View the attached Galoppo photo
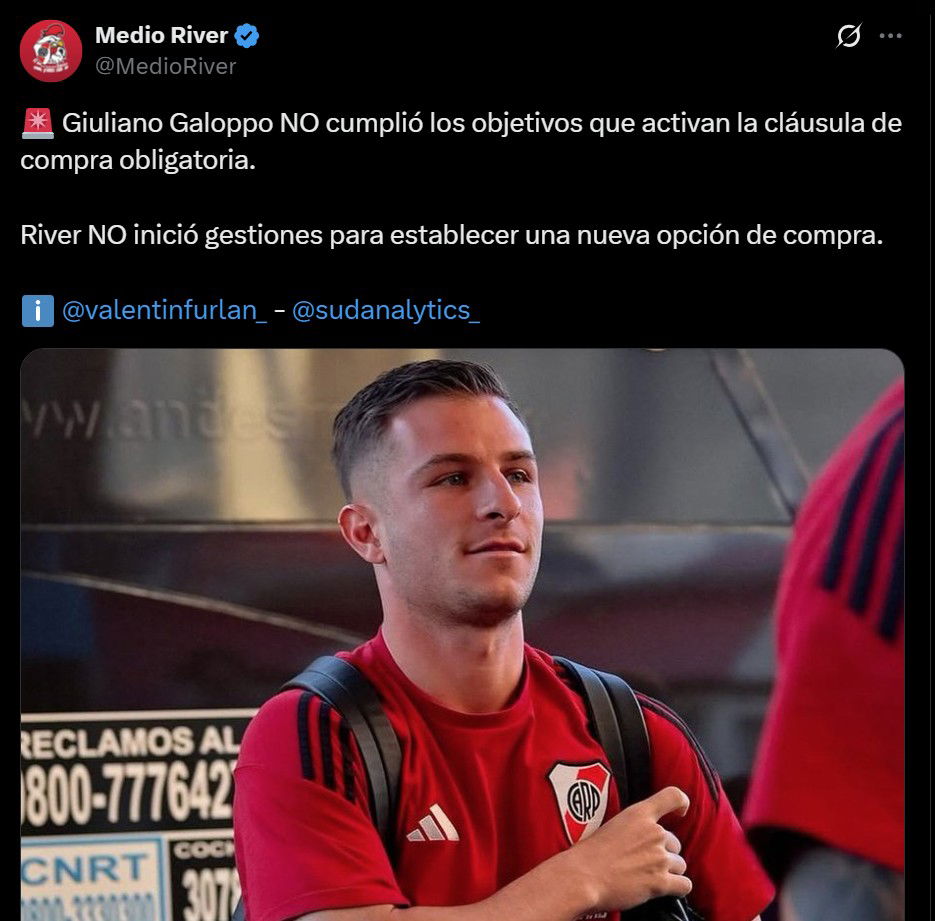This screenshot has height=921, width=935. point(462,634)
